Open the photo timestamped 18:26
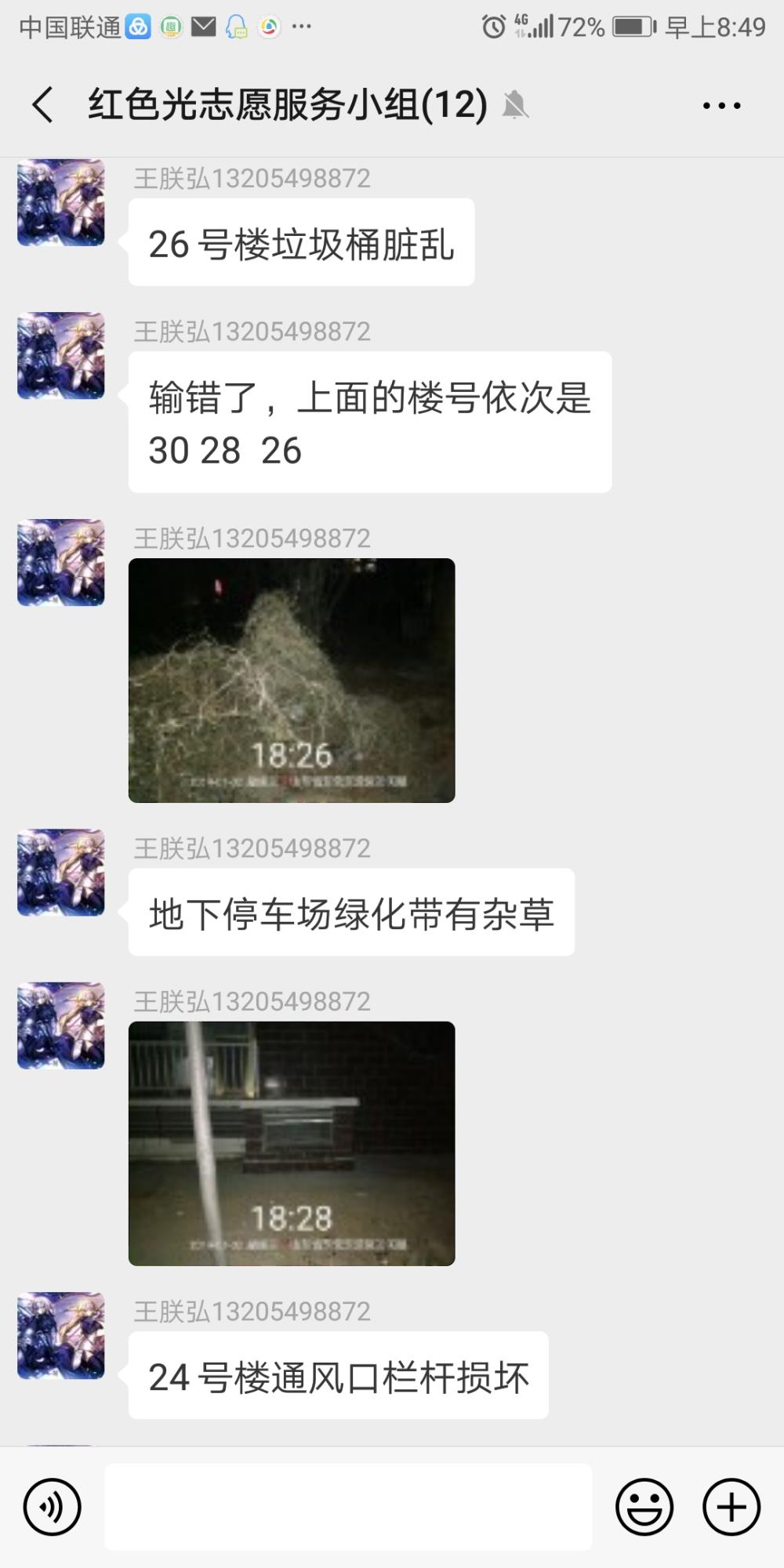Screen dimensions: 784x1568 pyautogui.click(x=292, y=681)
